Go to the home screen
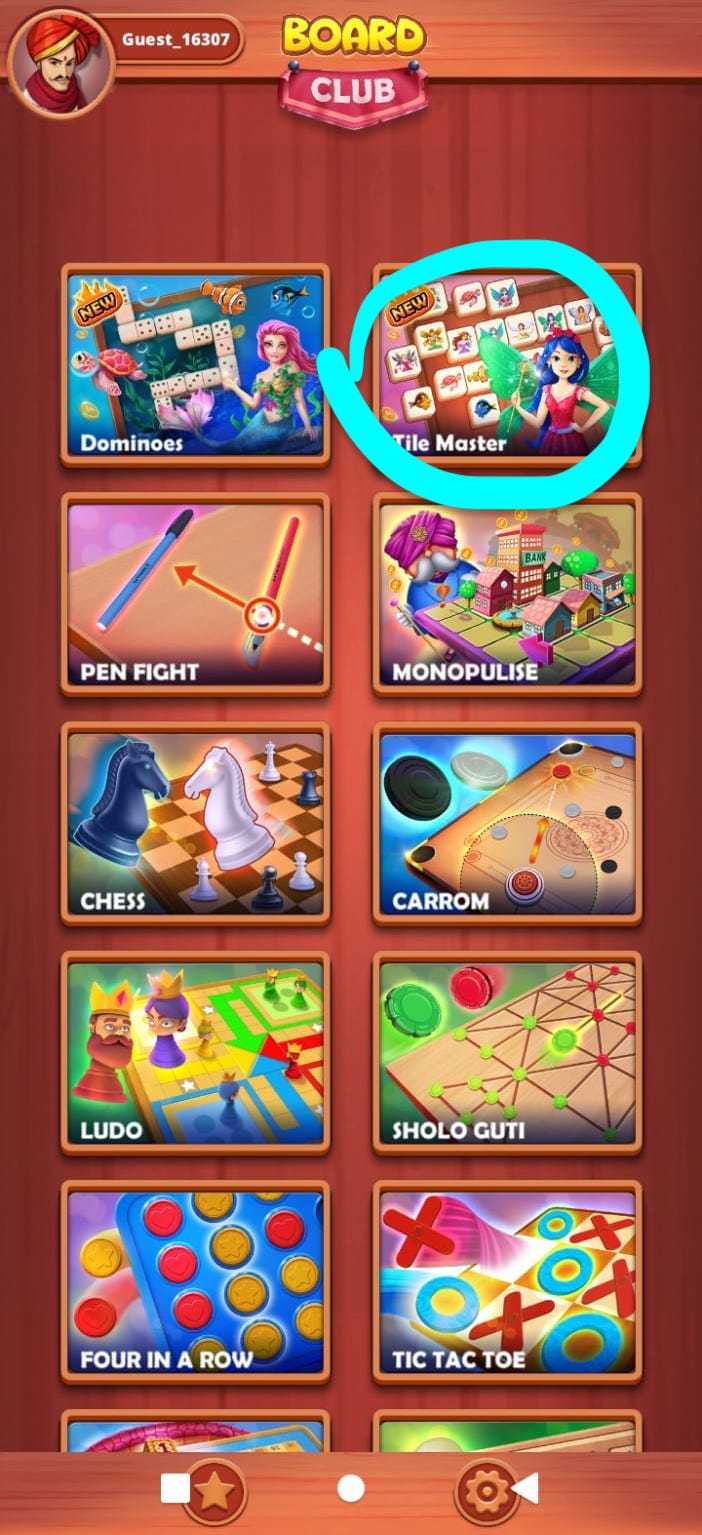The image size is (702, 1535). 351,1489
